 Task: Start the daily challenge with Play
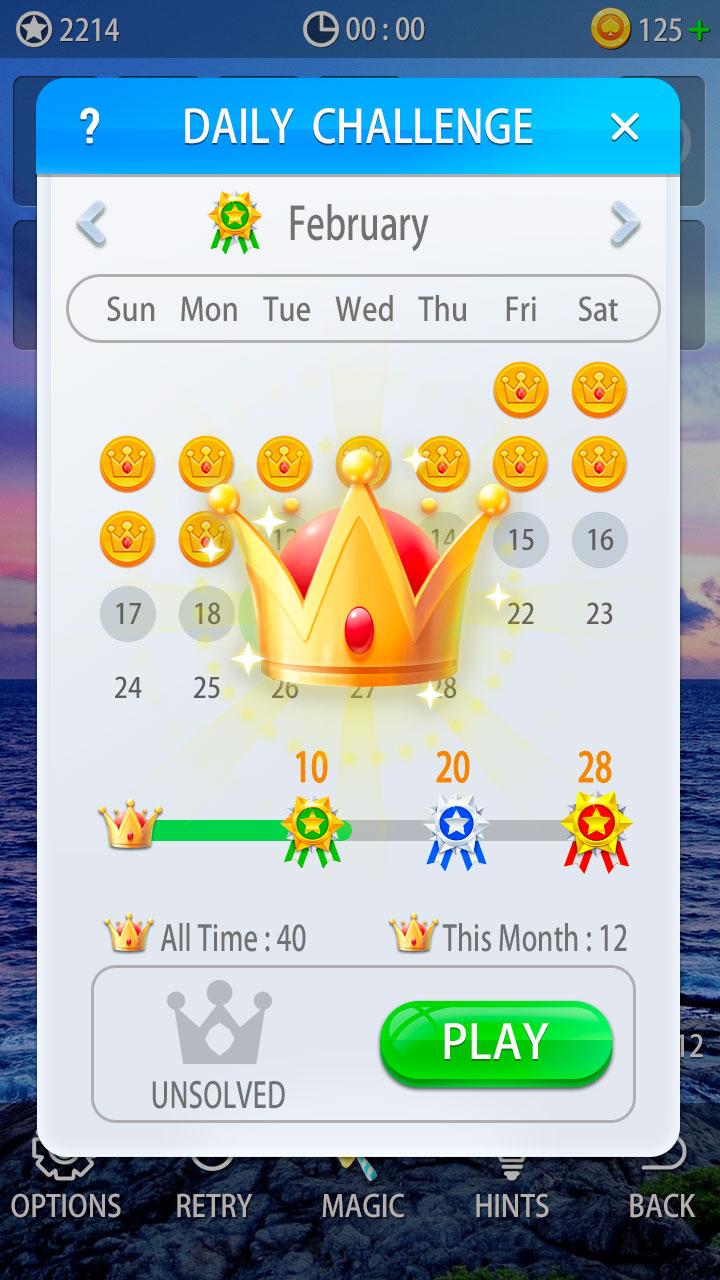[x=496, y=1043]
